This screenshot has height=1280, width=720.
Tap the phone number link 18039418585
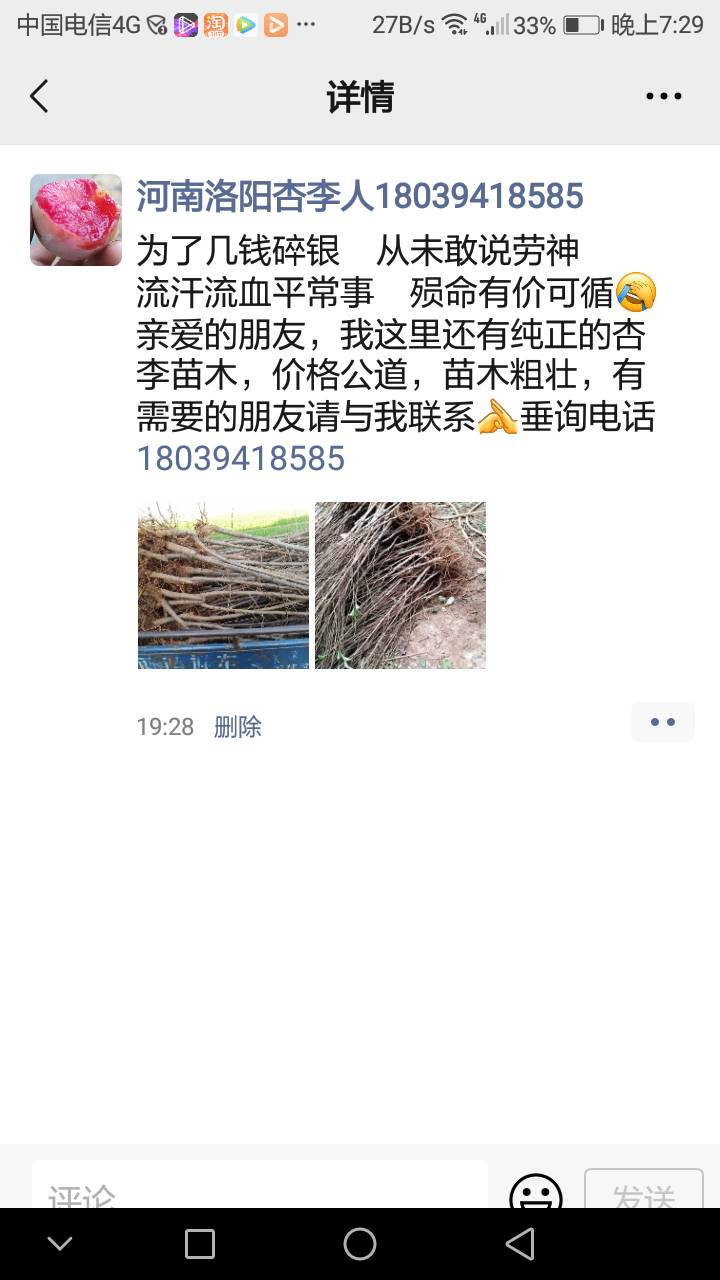point(241,459)
